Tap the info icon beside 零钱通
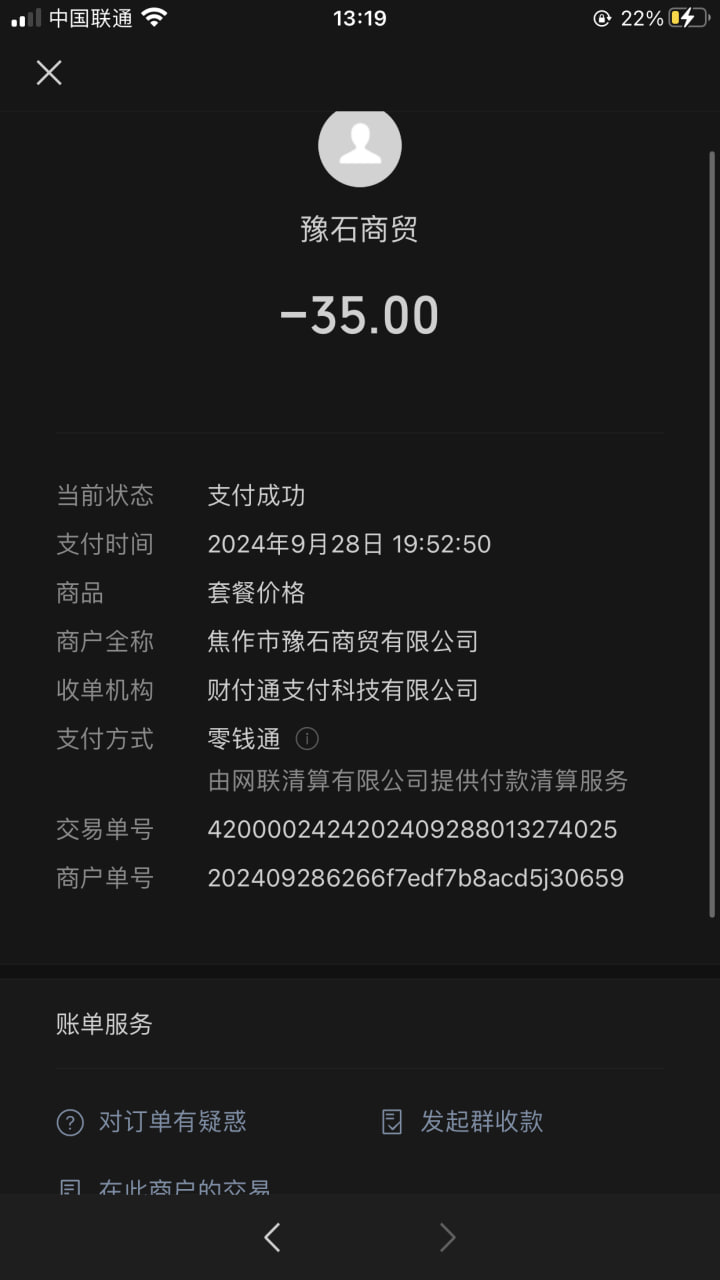720x1280 pixels. pos(307,739)
